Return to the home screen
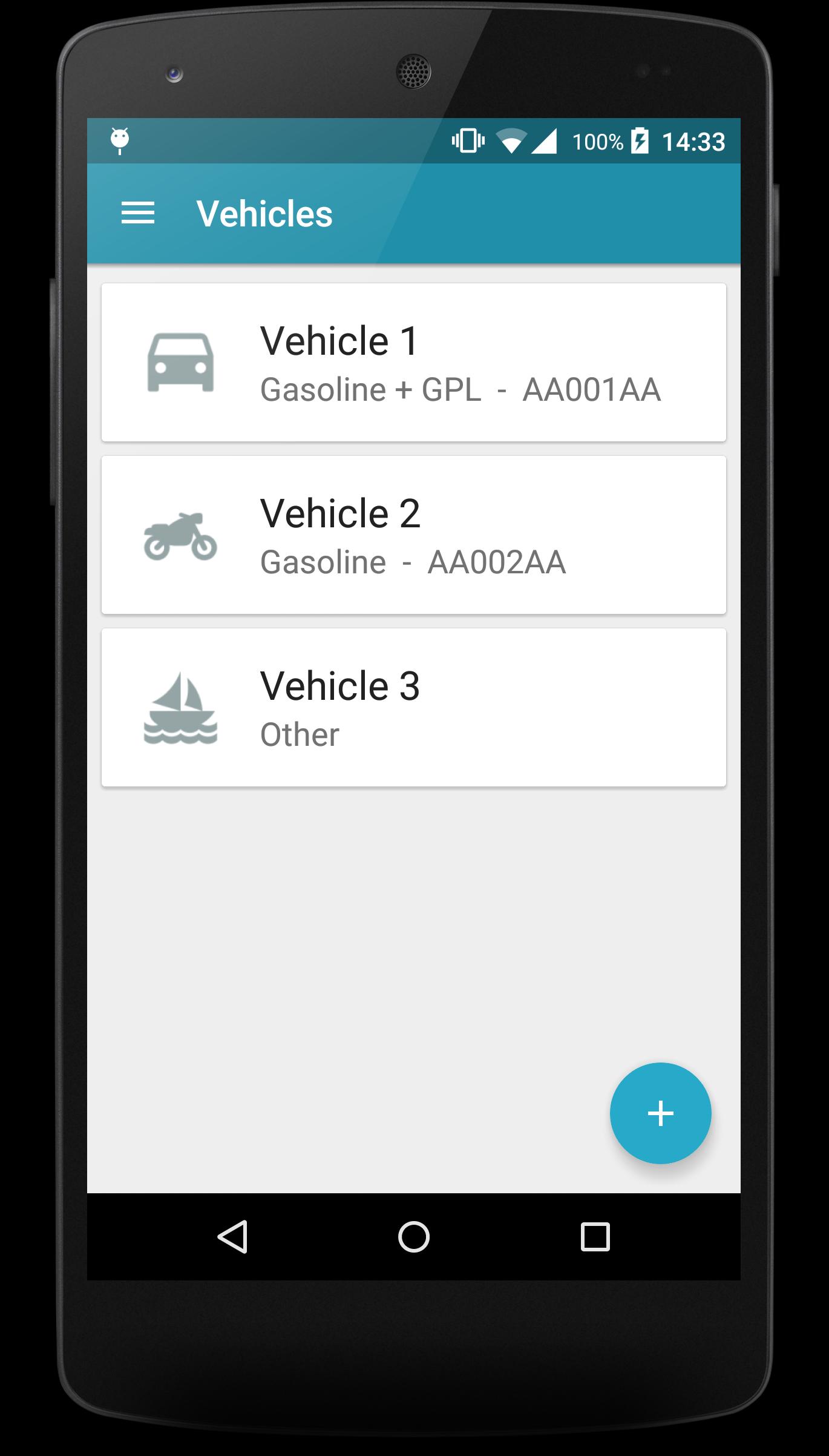829x1456 pixels. (x=414, y=1236)
